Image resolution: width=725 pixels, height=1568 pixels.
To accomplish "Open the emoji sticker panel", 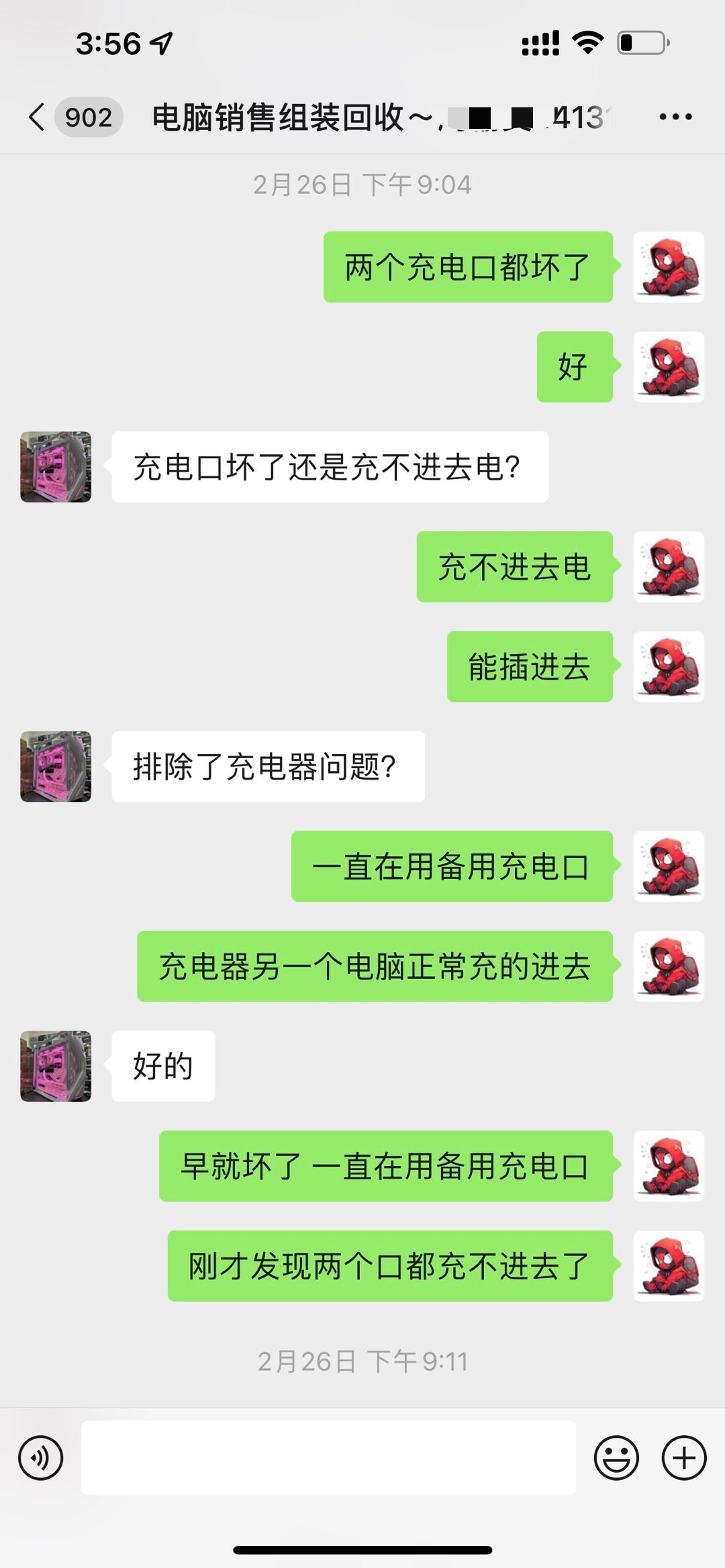I will (616, 1457).
